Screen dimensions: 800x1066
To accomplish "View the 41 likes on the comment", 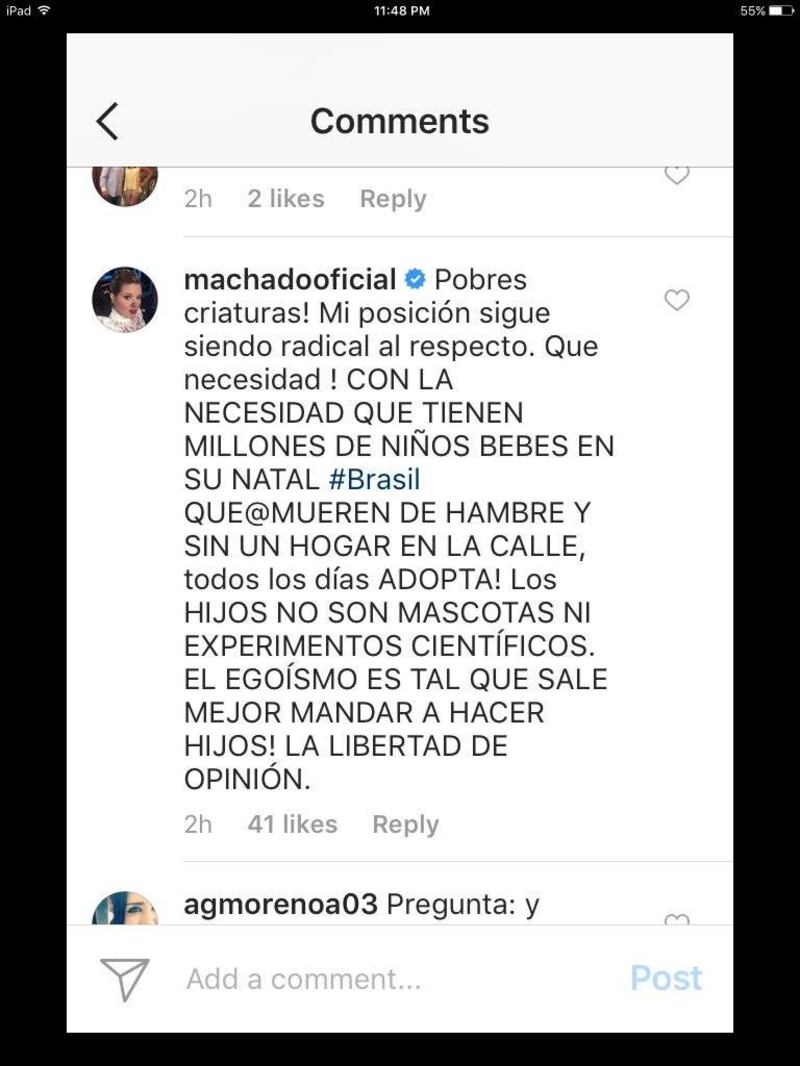I will click(292, 824).
